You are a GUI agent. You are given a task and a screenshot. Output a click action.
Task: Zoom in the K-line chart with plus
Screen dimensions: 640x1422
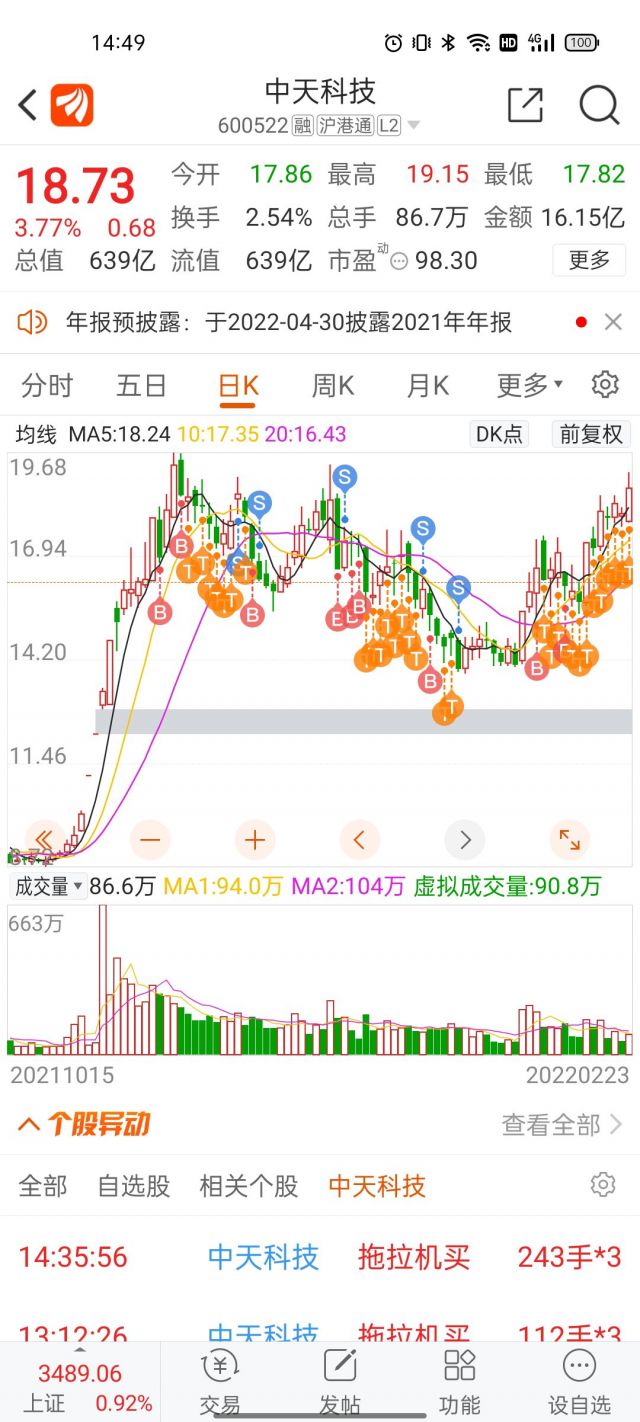(x=254, y=840)
